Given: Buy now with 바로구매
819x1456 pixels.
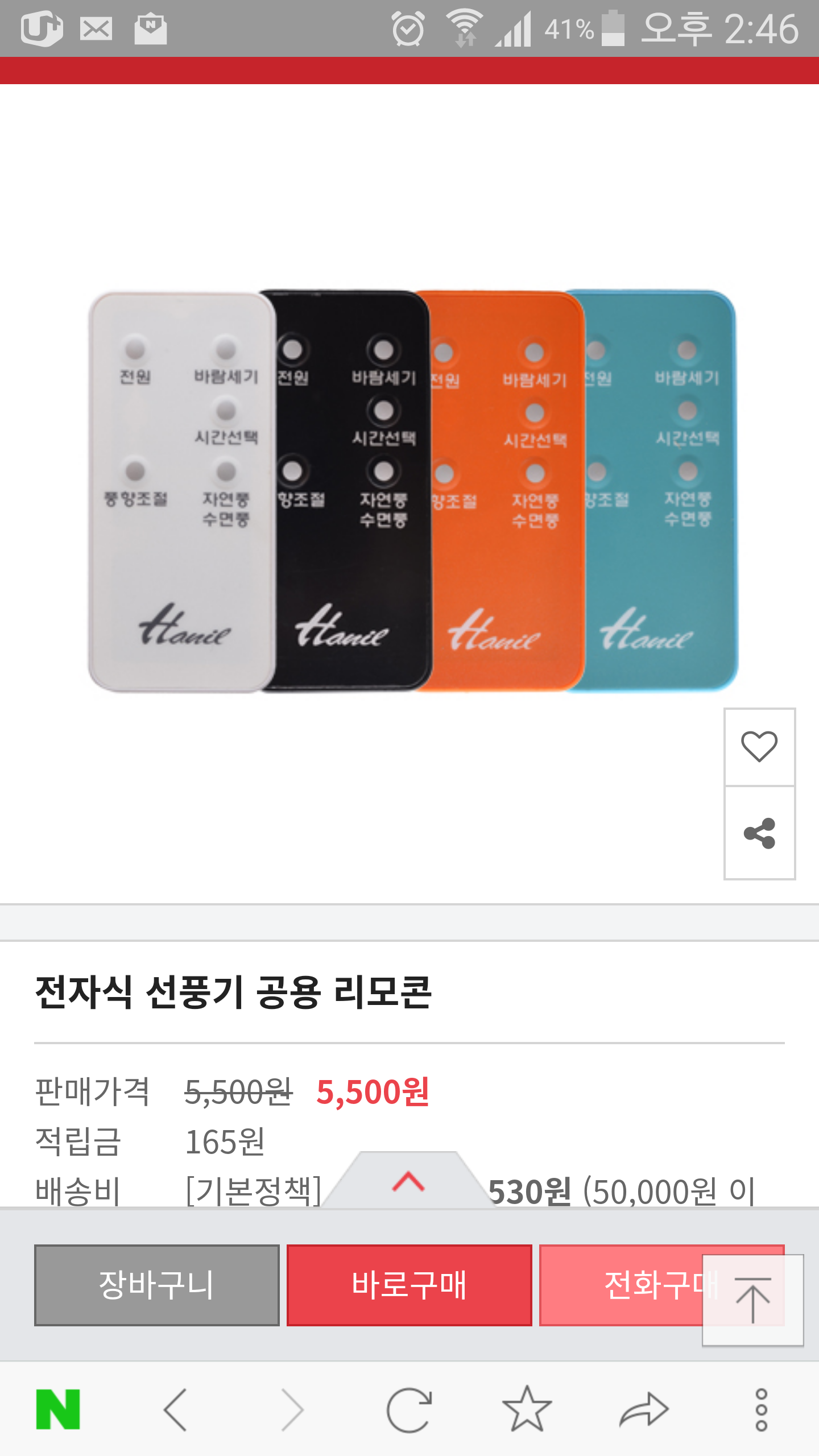Looking at the screenshot, I should tap(409, 1285).
